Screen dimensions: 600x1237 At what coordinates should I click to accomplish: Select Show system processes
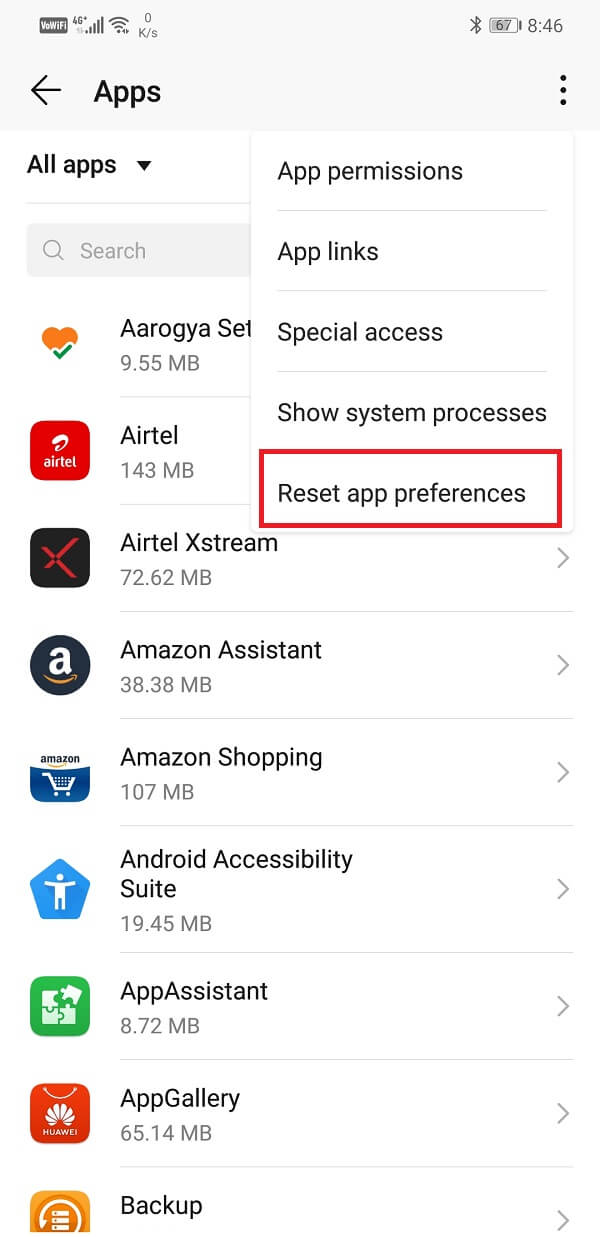[411, 412]
